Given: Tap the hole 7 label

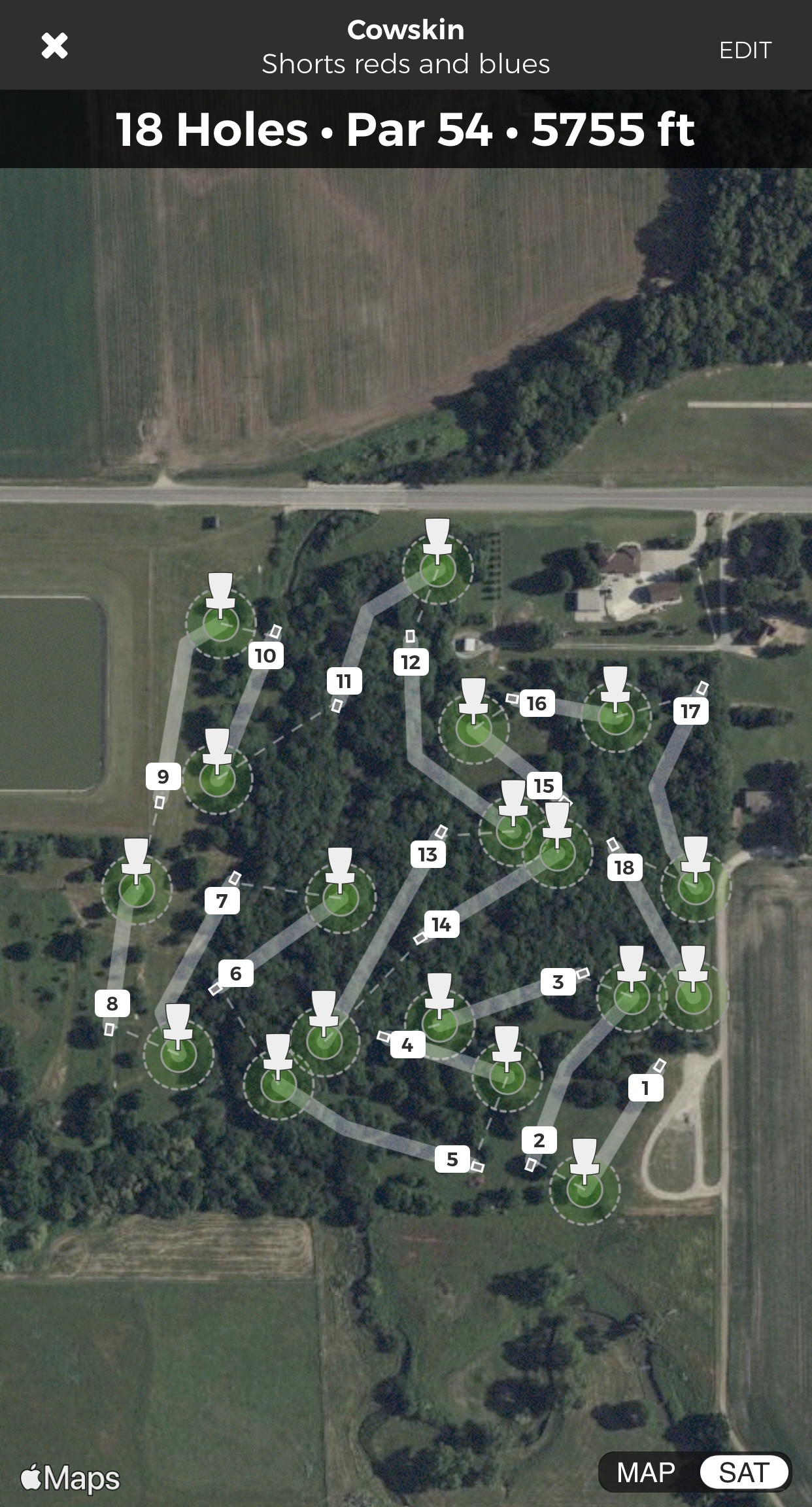Looking at the screenshot, I should (x=222, y=901).
